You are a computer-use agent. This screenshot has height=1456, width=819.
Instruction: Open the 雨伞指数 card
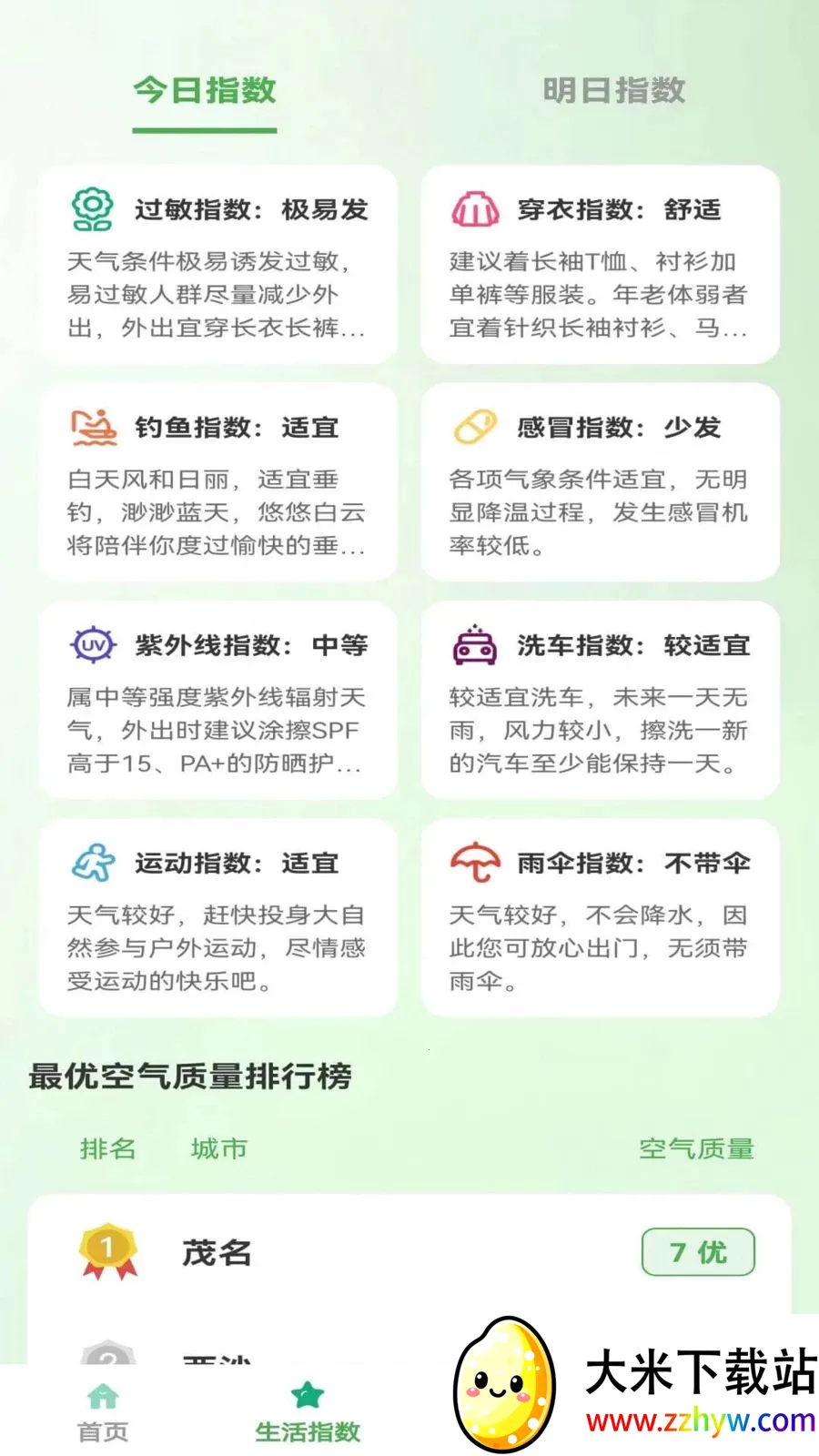(x=600, y=917)
